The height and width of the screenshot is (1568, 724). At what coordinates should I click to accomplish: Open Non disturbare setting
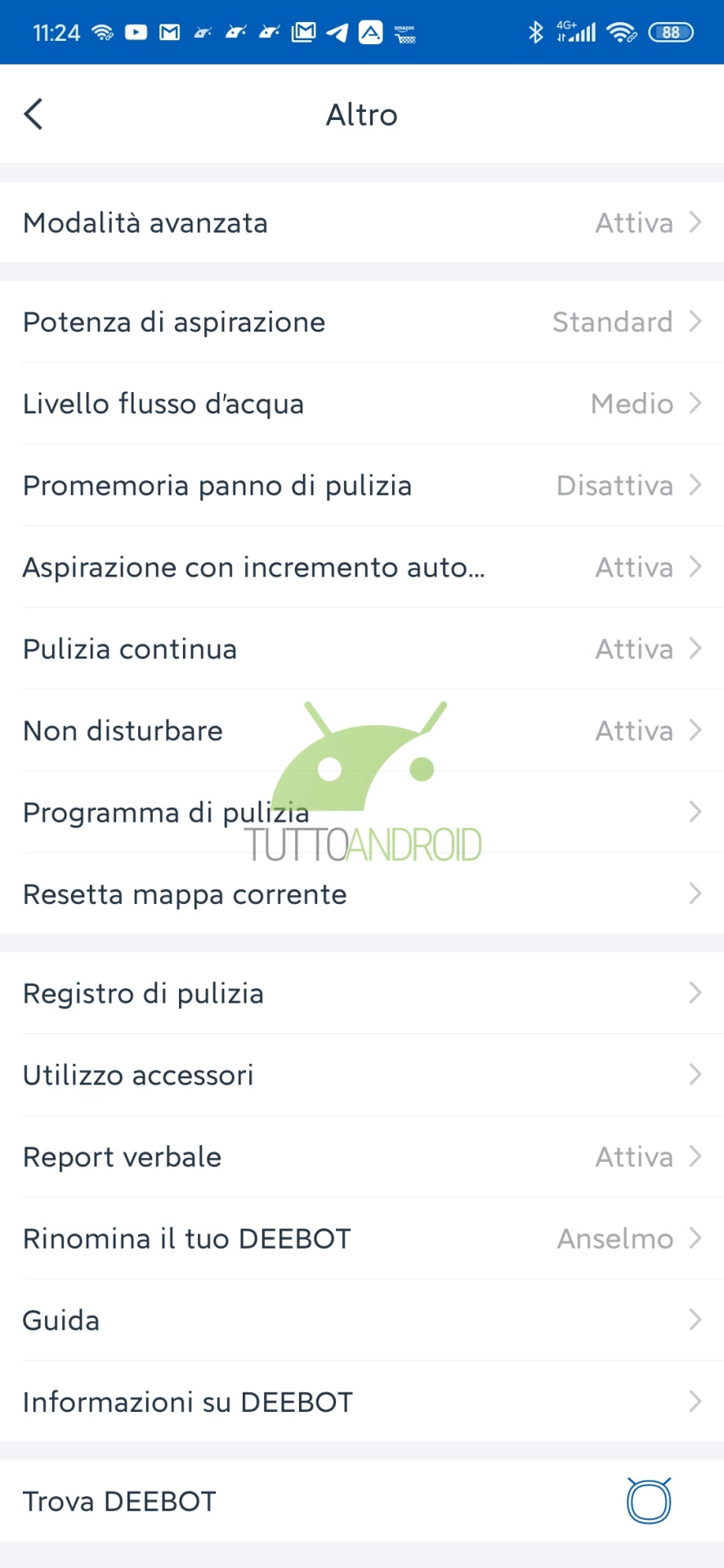tap(362, 730)
